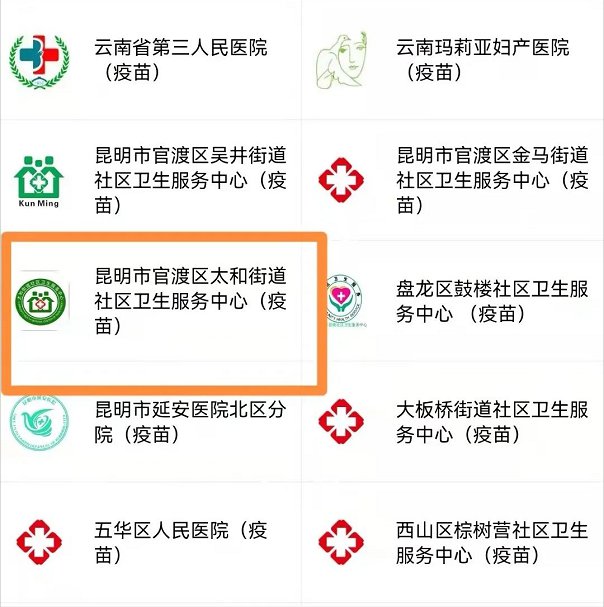Choose 五华区人民医院 vaccine entry
The height and width of the screenshot is (607, 604).
[180, 541]
